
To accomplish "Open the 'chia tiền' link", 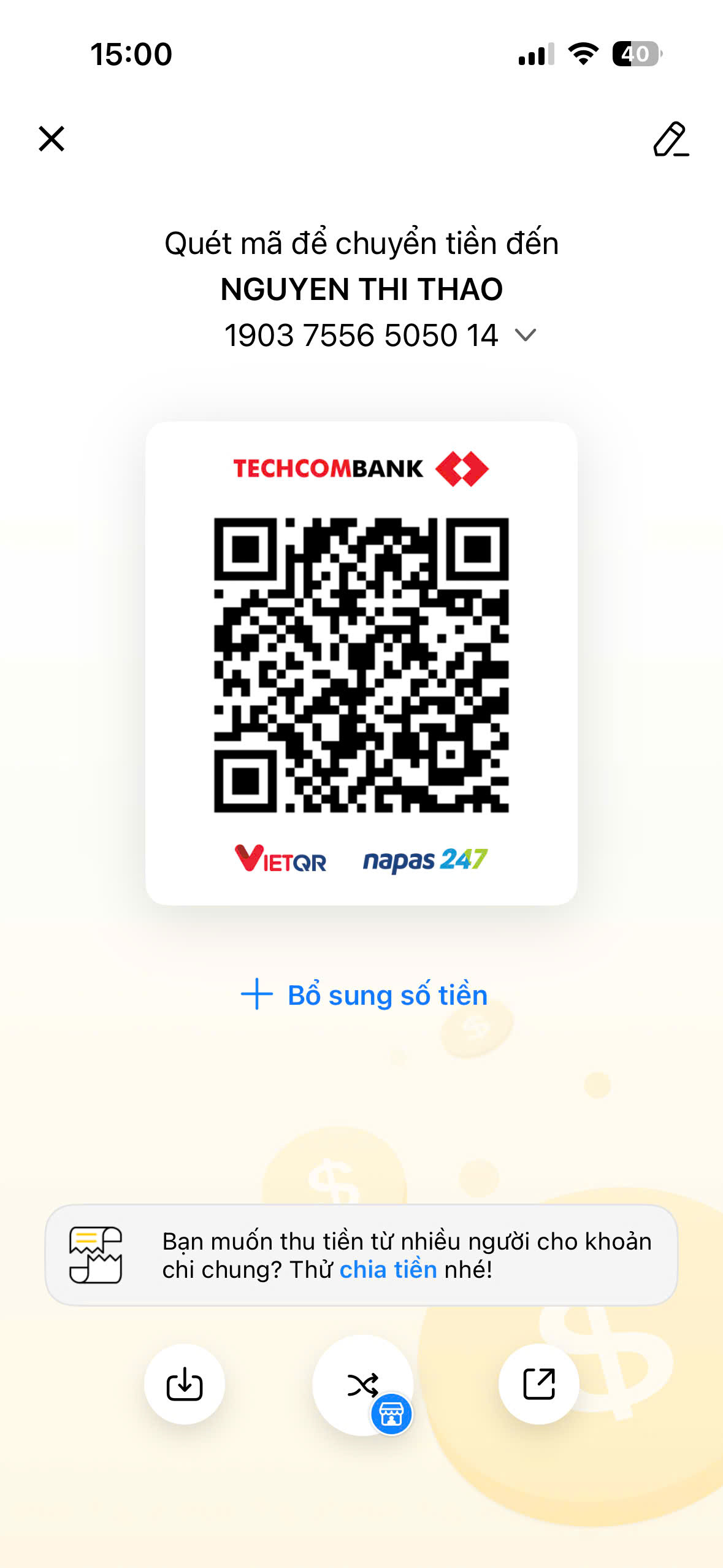I will pyautogui.click(x=388, y=1269).
